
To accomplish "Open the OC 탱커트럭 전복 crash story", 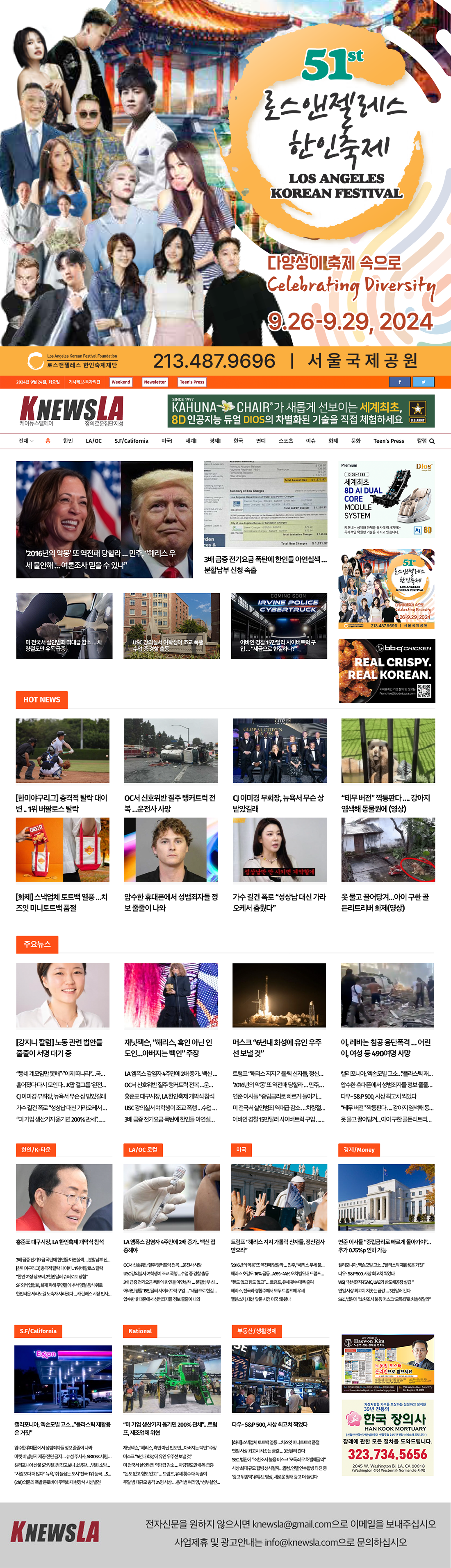I will click(171, 803).
